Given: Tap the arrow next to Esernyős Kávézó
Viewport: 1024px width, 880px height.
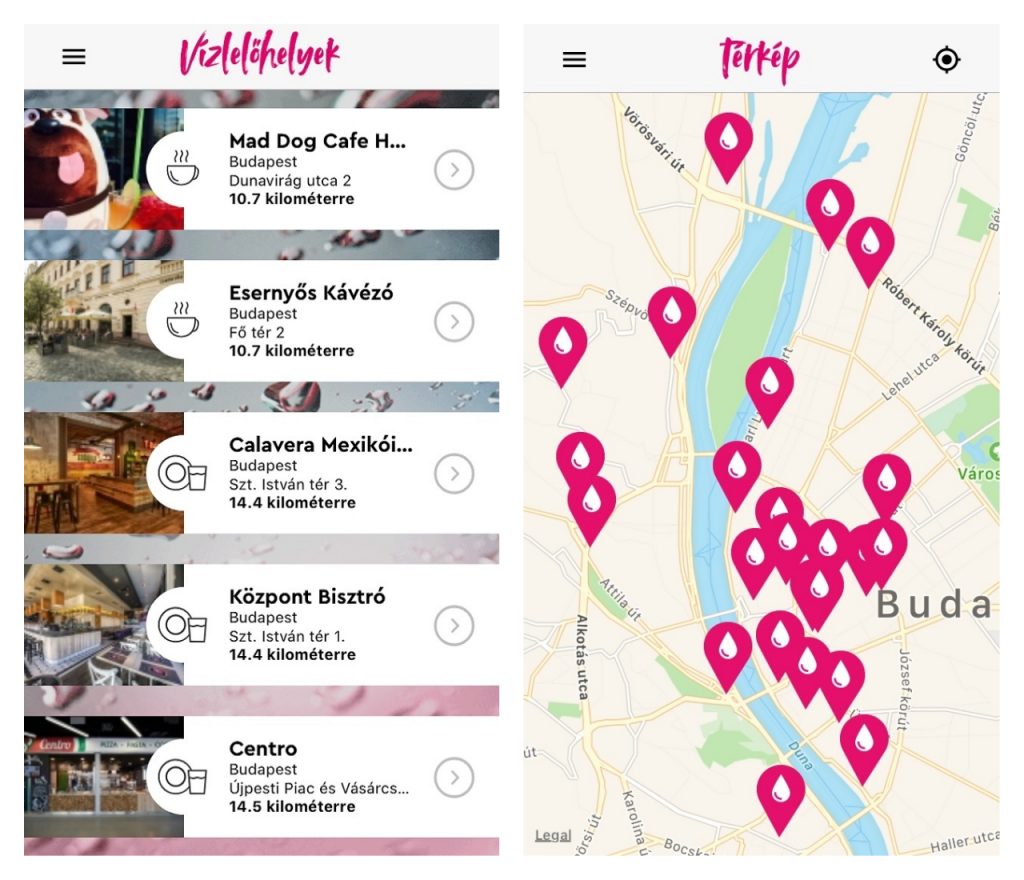Looking at the screenshot, I should (x=454, y=322).
